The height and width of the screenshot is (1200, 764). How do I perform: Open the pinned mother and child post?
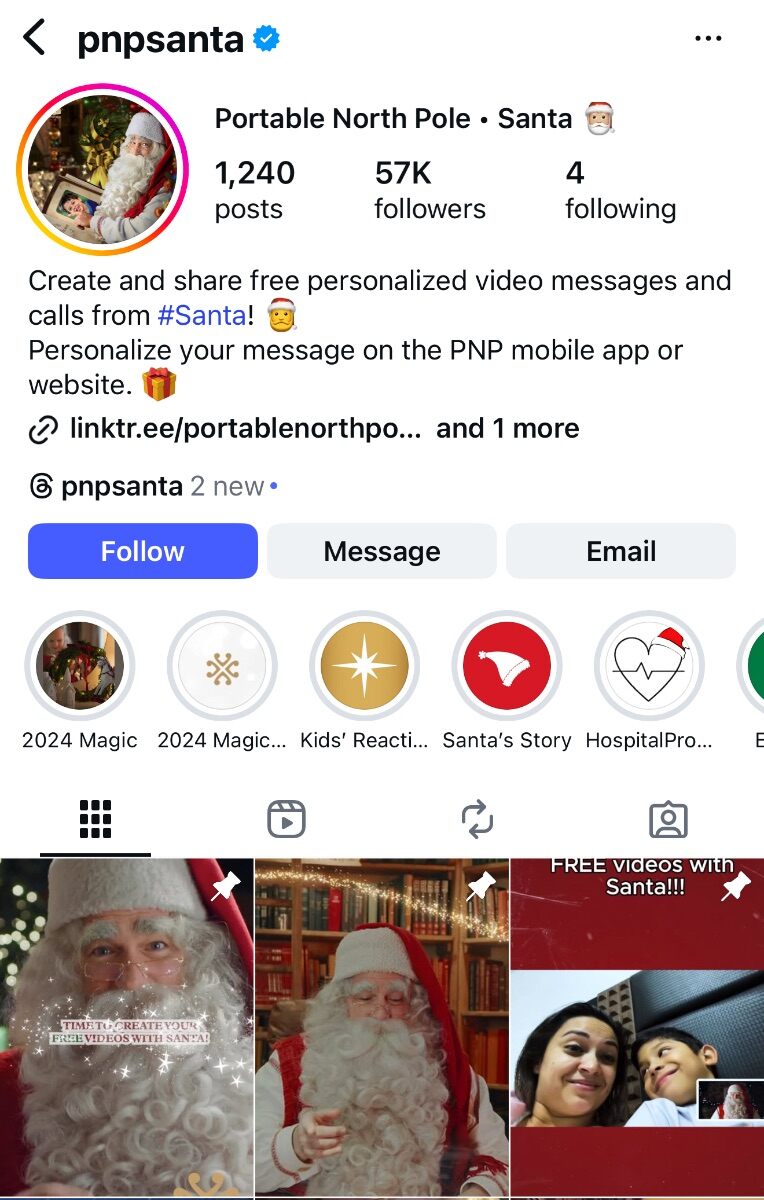pyautogui.click(x=637, y=1030)
